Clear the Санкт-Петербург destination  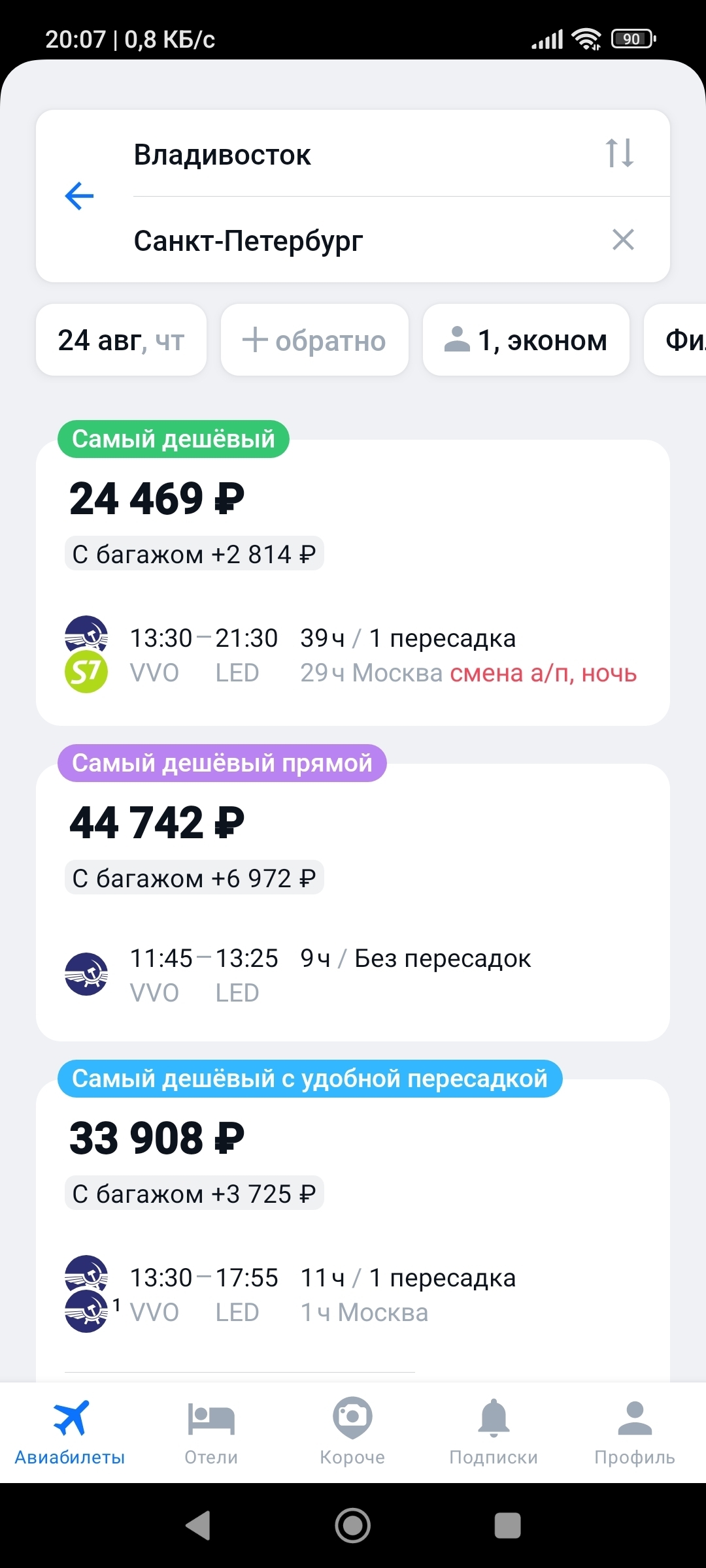click(x=623, y=240)
